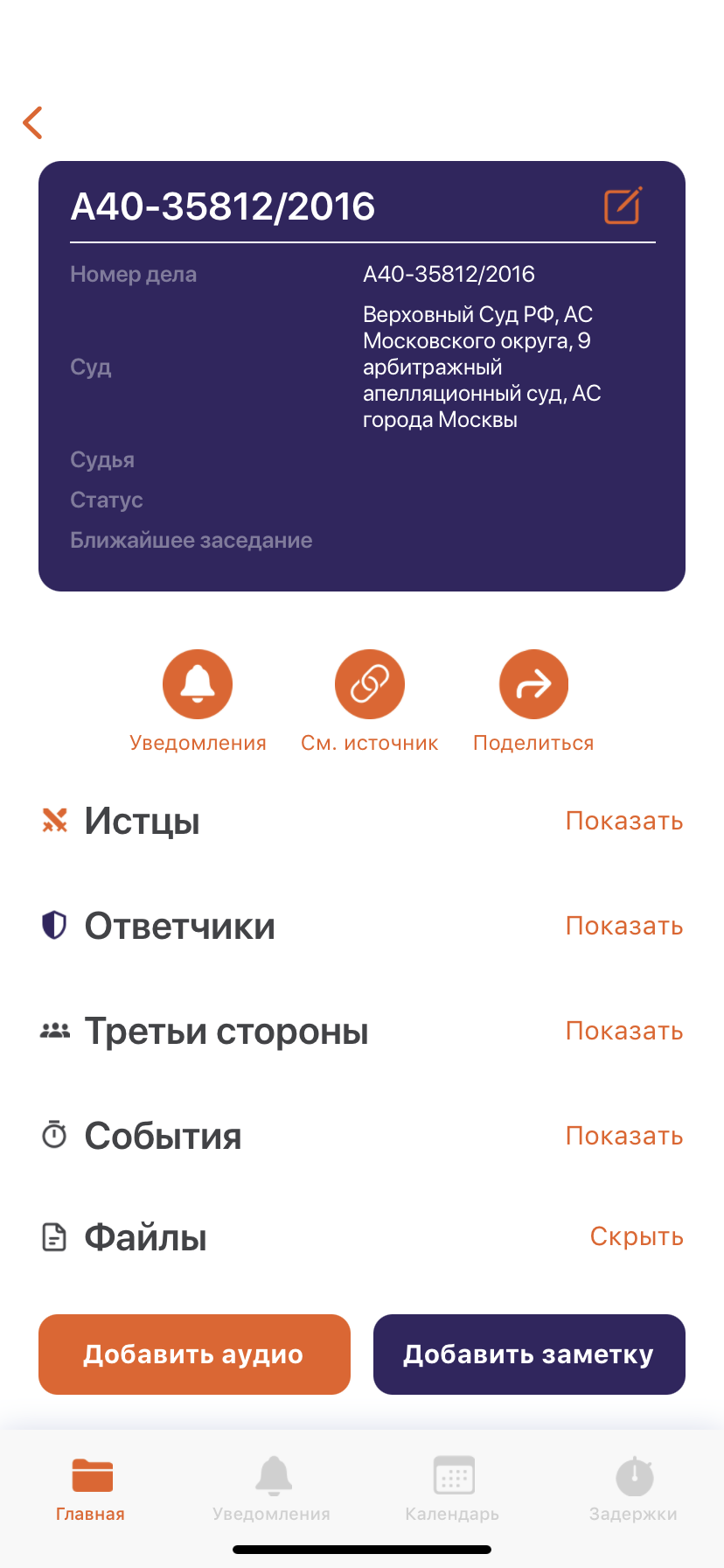Tap the Ответчики shield icon
724x1568 pixels.
[x=53, y=925]
